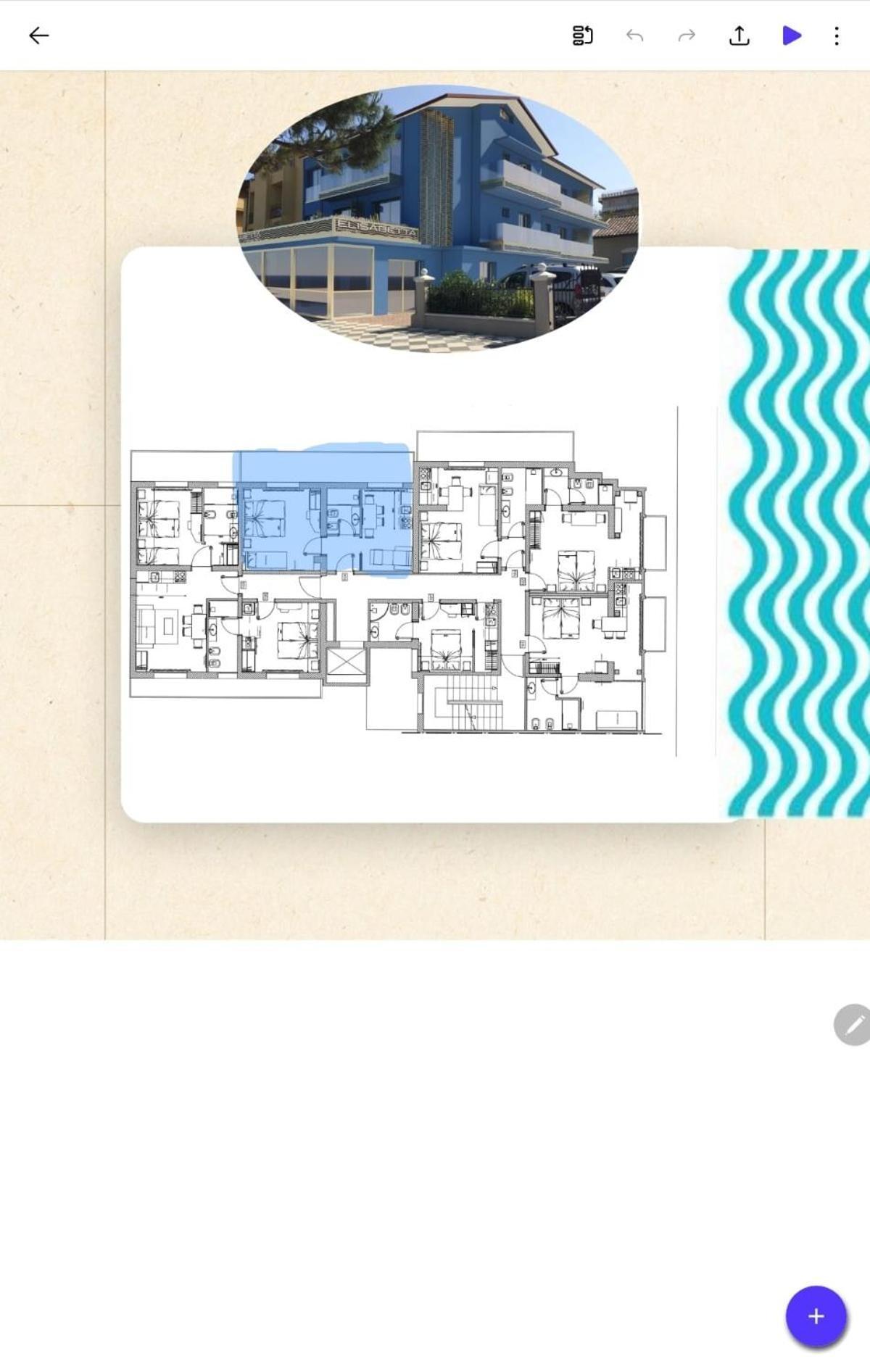
Task: Redo the undone edit
Action: tap(687, 36)
